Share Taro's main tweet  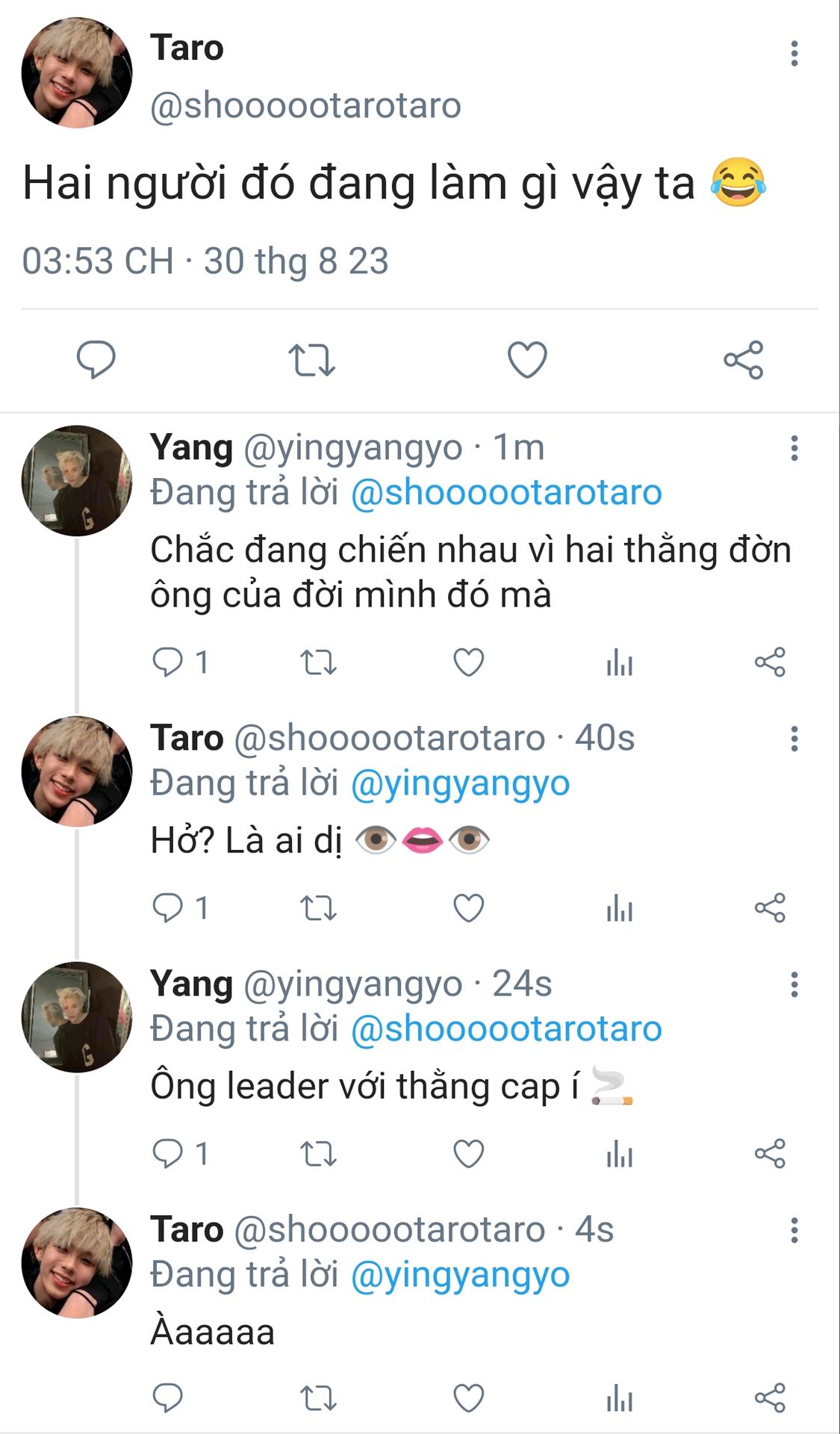tap(744, 360)
